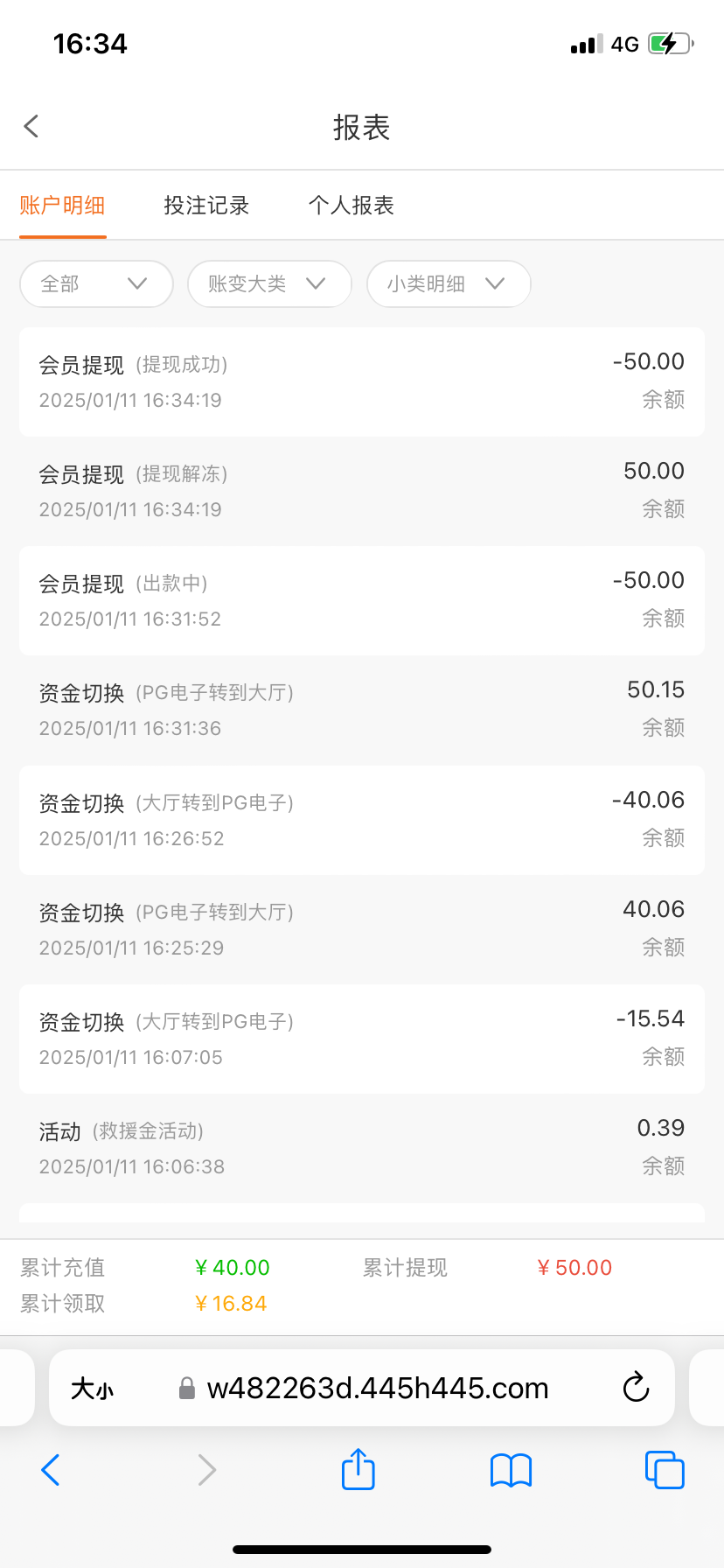Share this page from Safari
The height and width of the screenshot is (1568, 724).
[358, 1470]
